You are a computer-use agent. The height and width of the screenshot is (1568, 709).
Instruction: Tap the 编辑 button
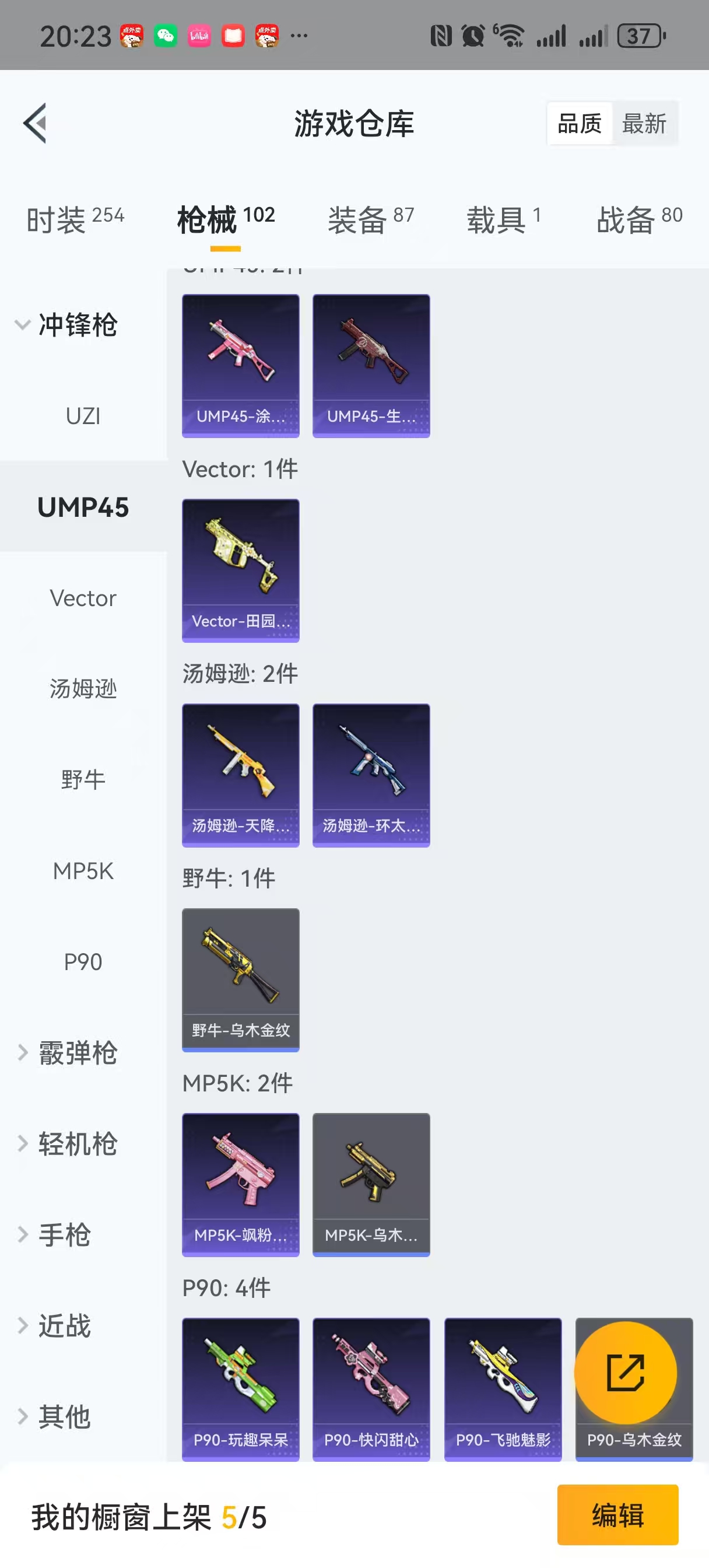point(617,1515)
